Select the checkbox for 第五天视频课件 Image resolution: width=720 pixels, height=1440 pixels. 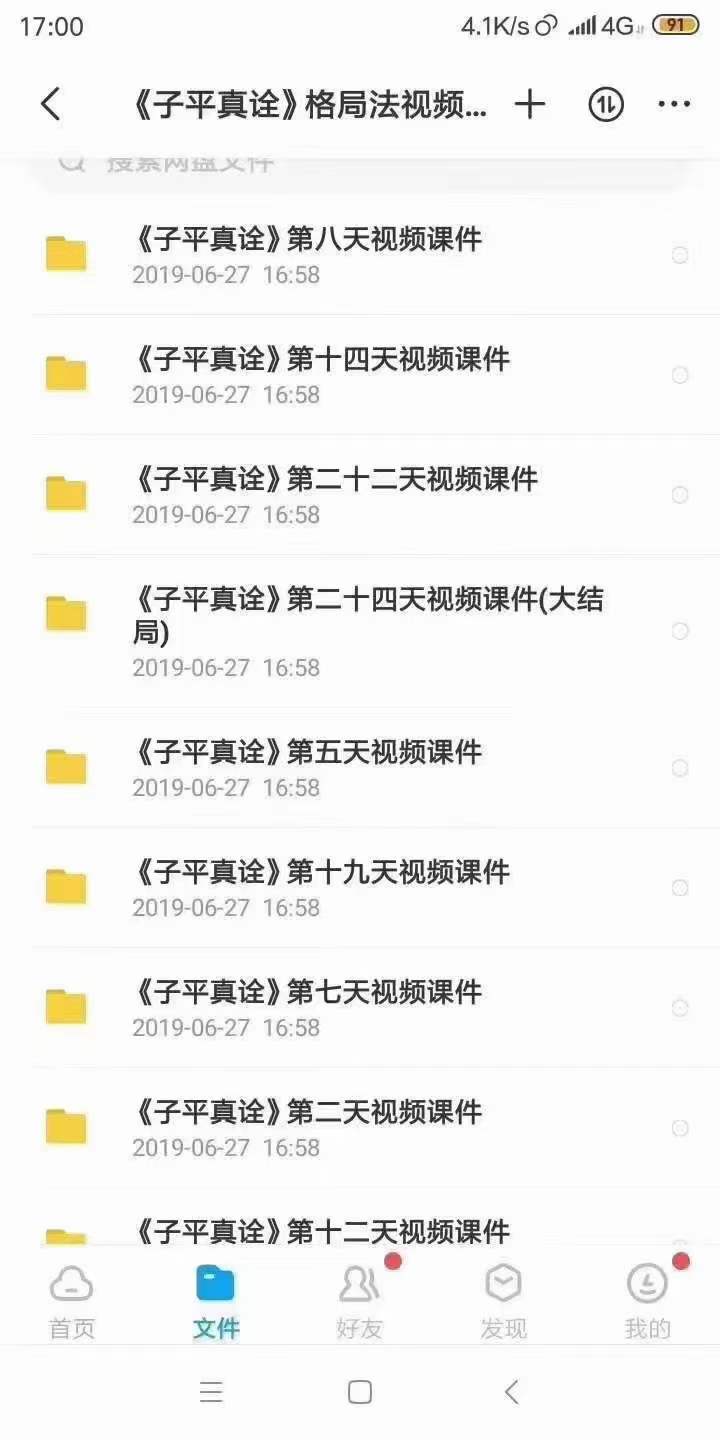[x=680, y=768]
